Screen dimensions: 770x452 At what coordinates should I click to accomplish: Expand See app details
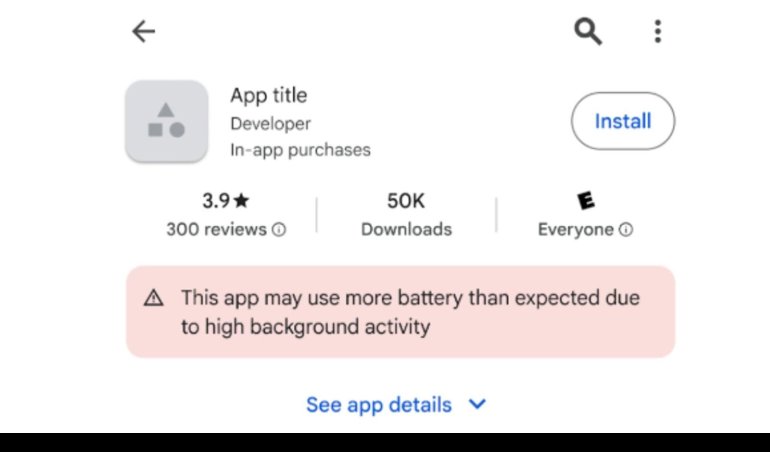[395, 405]
